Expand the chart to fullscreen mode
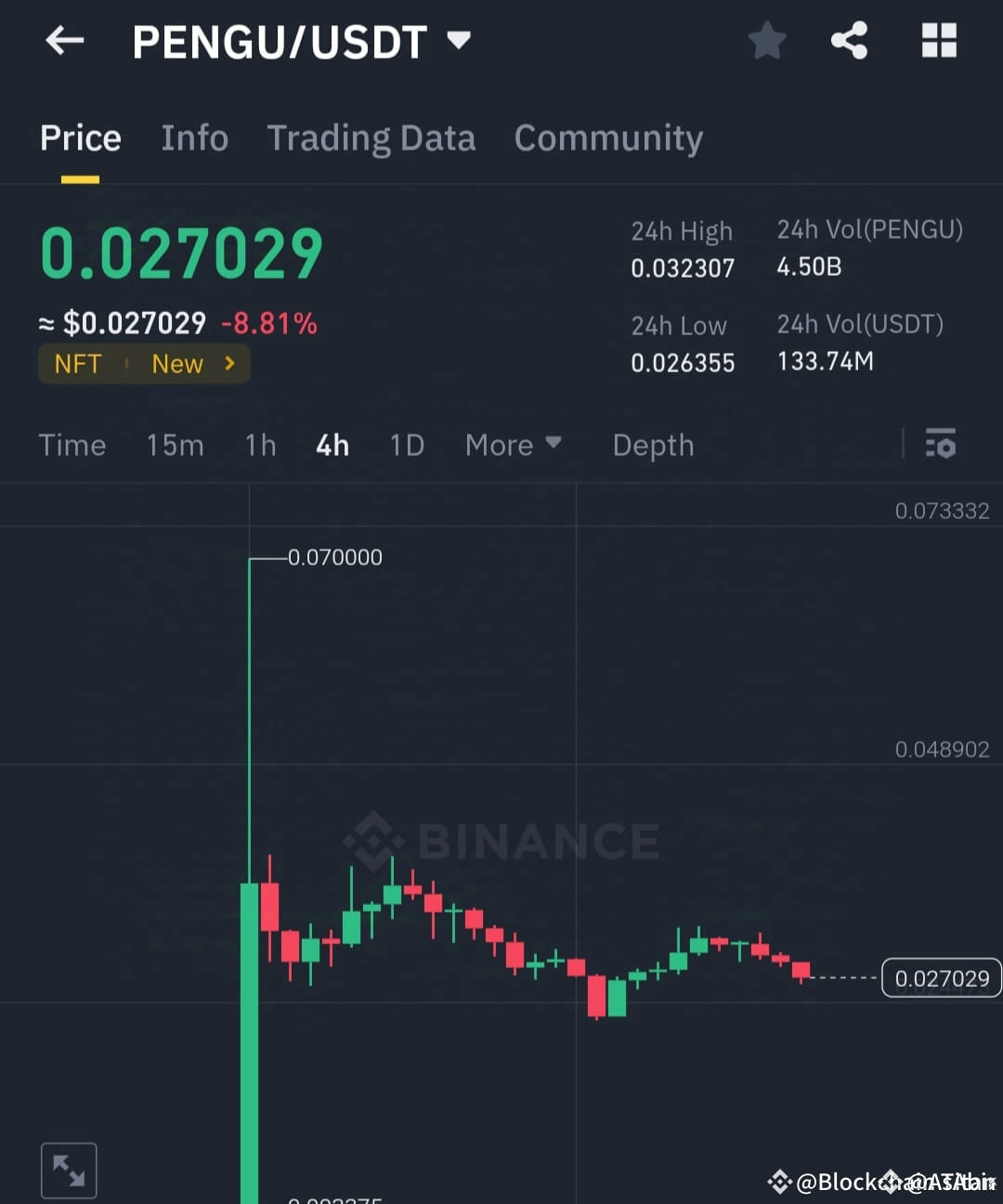 click(69, 1169)
